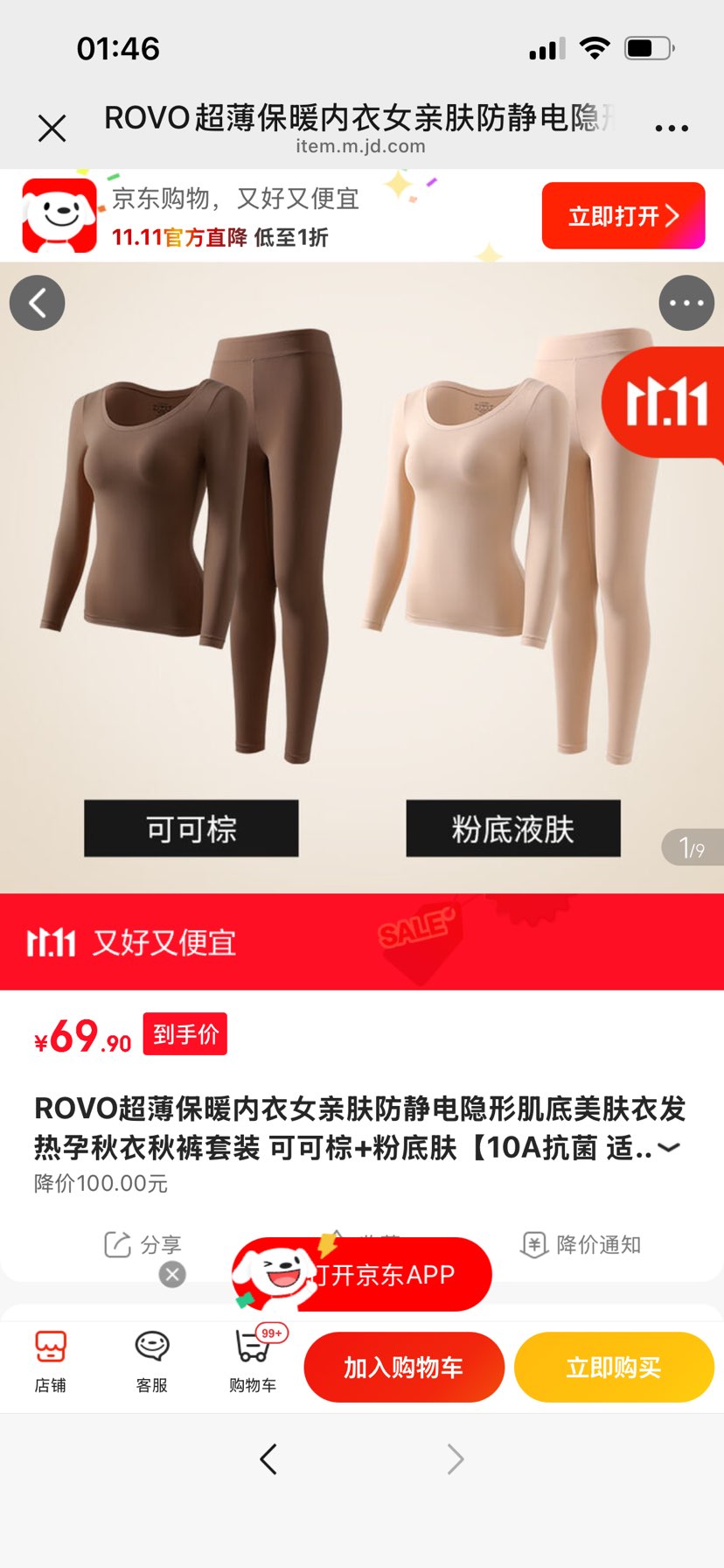724x1568 pixels.
Task: Tap the right navigation chevron at bottom
Action: (454, 1459)
